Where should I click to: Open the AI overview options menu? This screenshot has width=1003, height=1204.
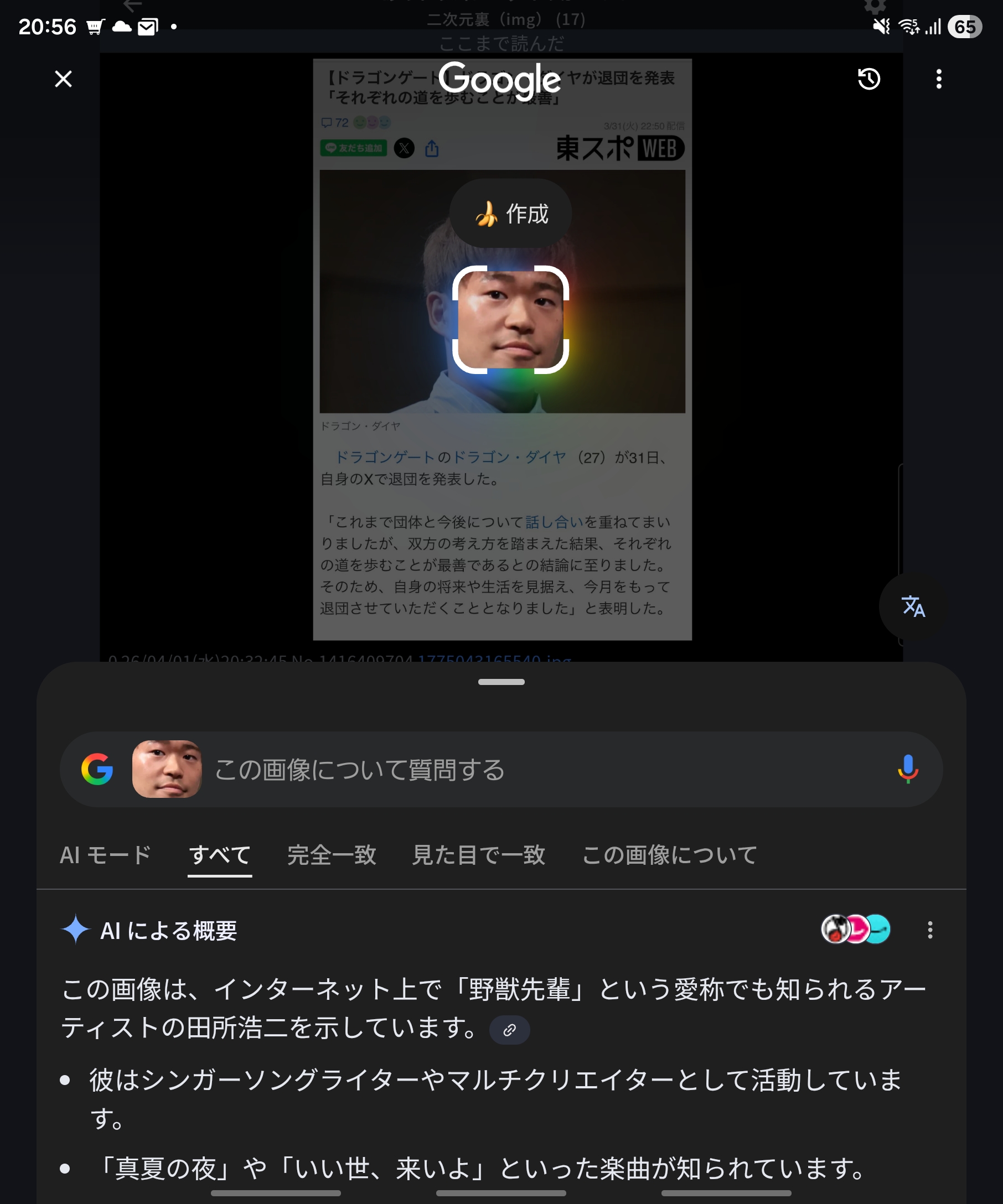929,930
